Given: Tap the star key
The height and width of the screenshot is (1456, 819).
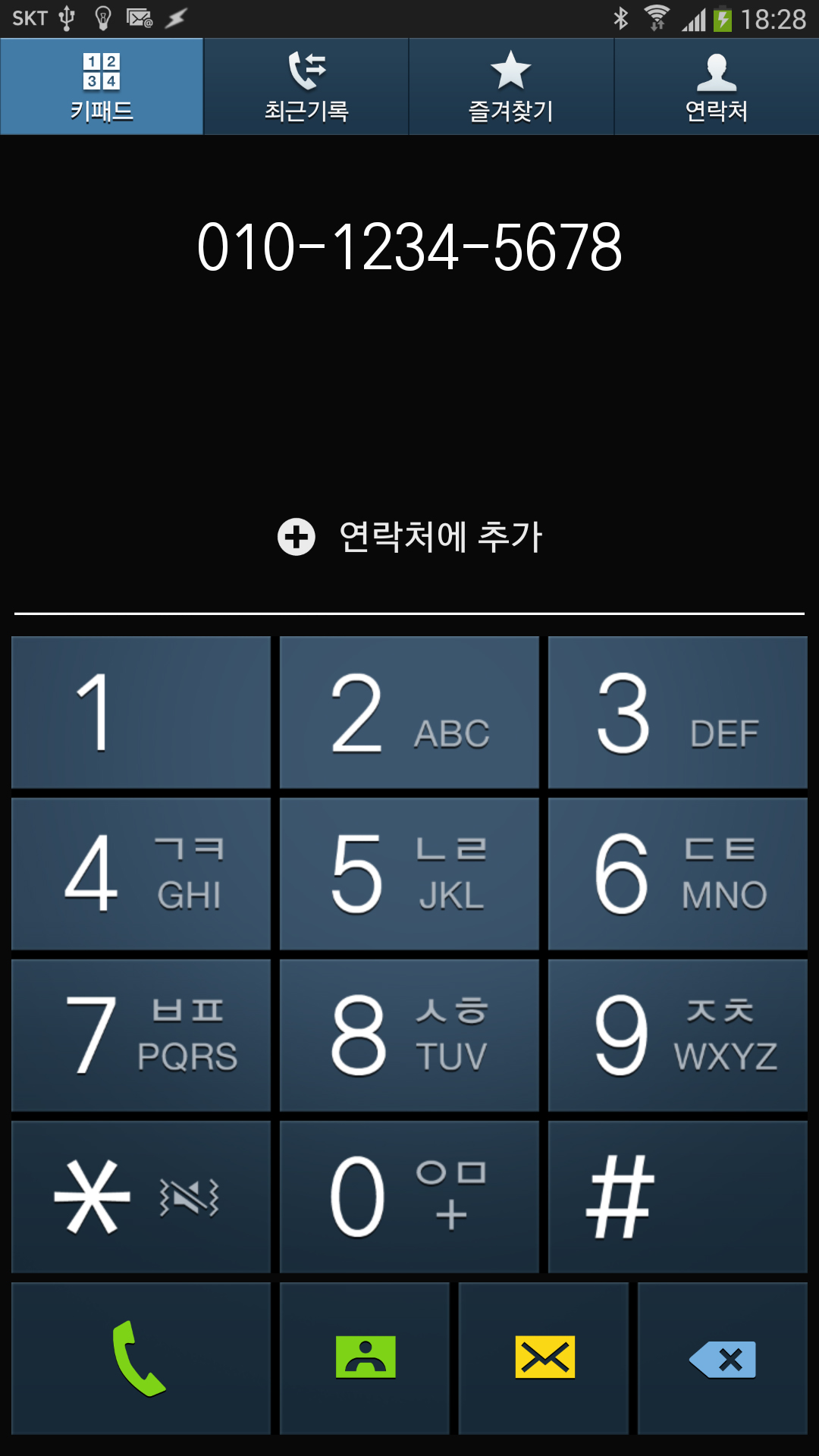Looking at the screenshot, I should 141,1197.
